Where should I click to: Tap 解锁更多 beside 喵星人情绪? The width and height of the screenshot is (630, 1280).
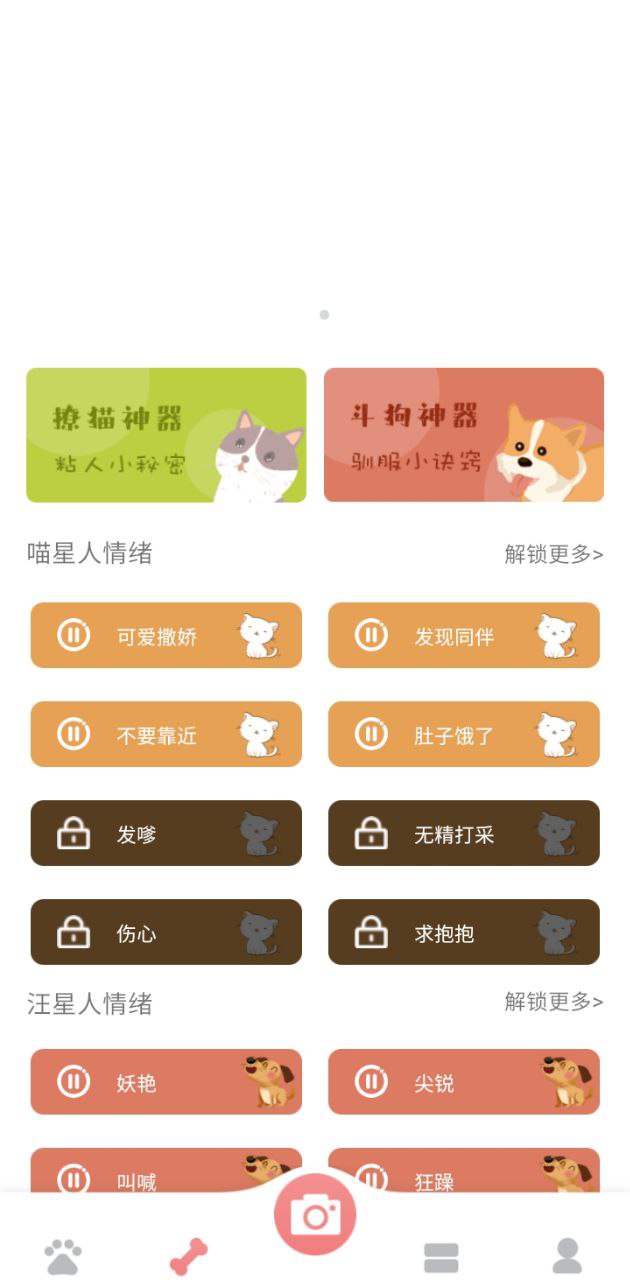coord(553,554)
